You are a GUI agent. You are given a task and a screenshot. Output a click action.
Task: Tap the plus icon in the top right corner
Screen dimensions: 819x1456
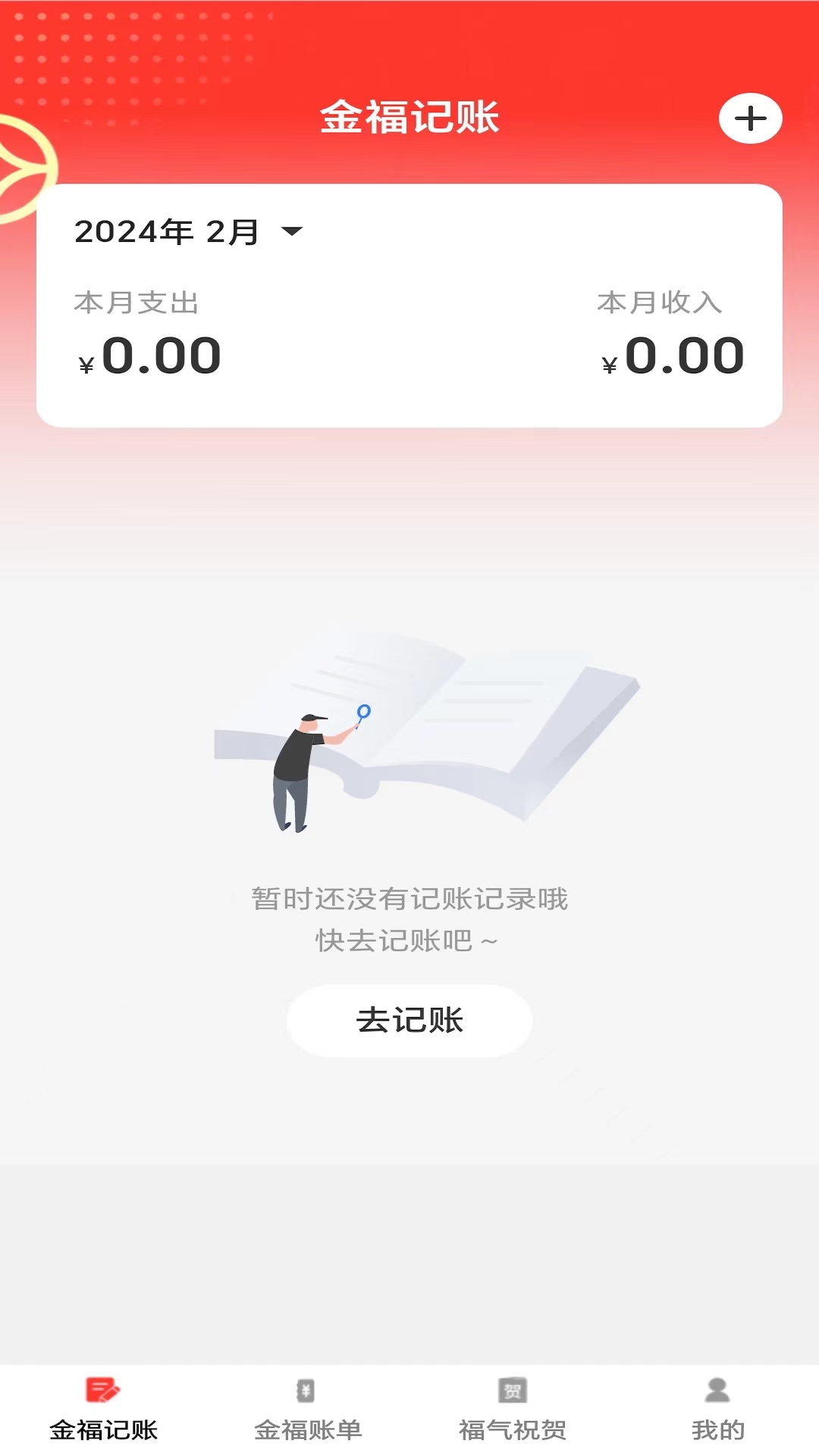(750, 118)
